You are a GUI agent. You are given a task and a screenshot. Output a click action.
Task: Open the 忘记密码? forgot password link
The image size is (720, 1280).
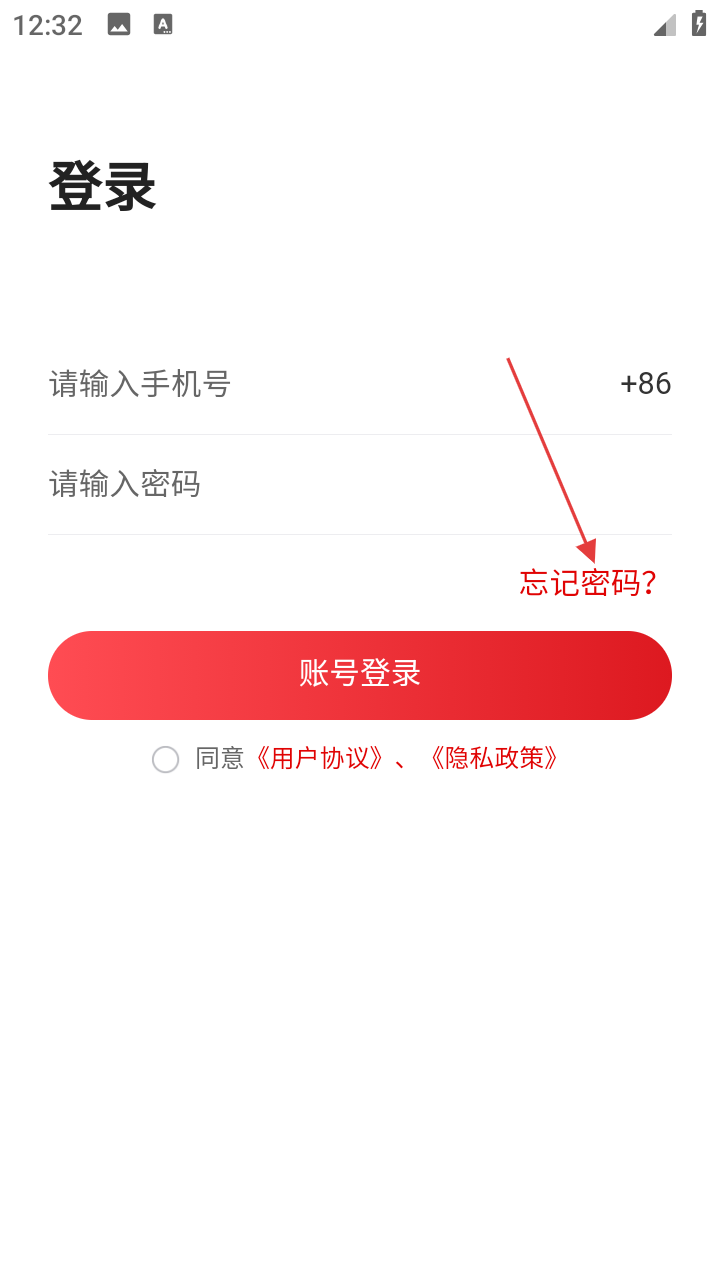(x=588, y=583)
